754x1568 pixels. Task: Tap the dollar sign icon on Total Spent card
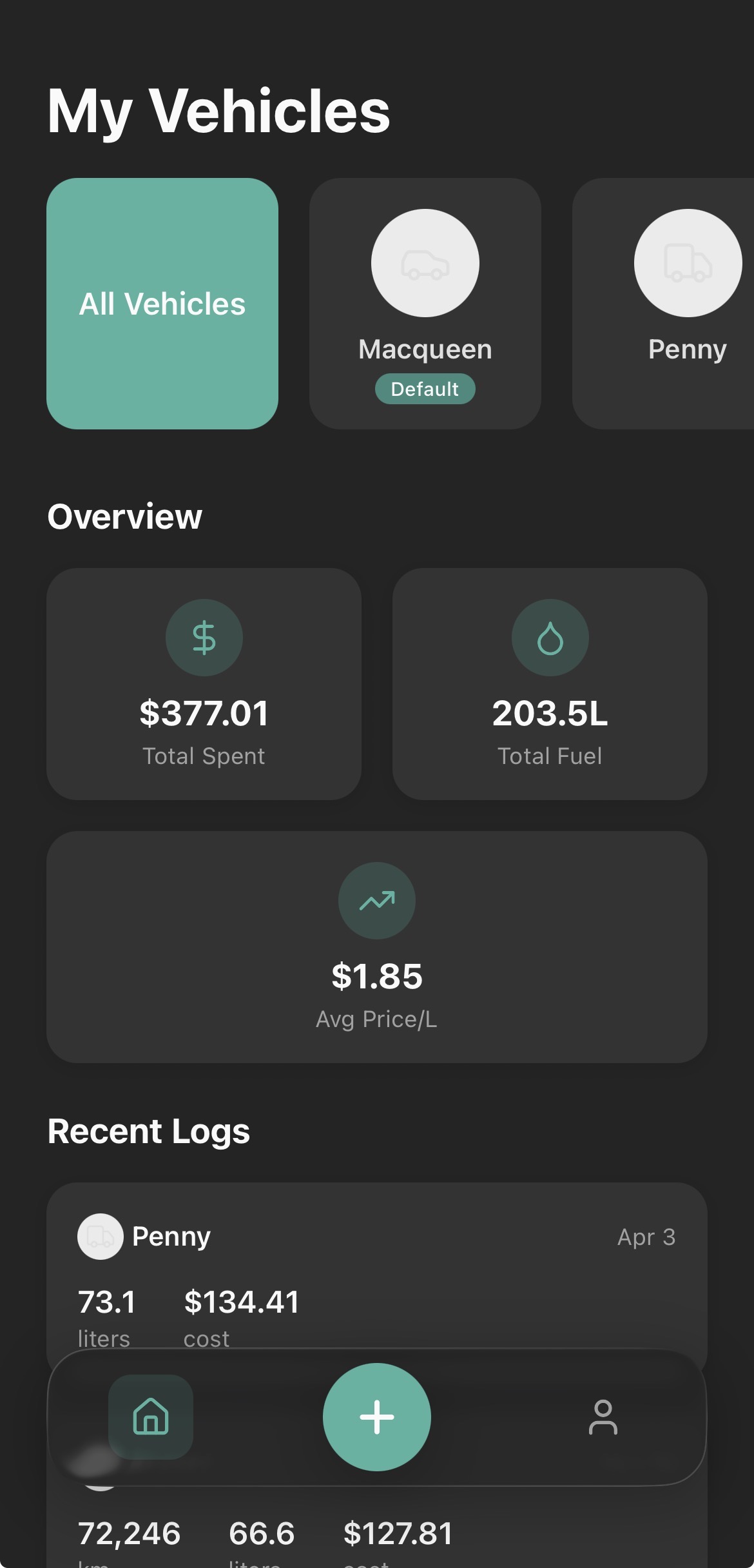[x=204, y=637]
